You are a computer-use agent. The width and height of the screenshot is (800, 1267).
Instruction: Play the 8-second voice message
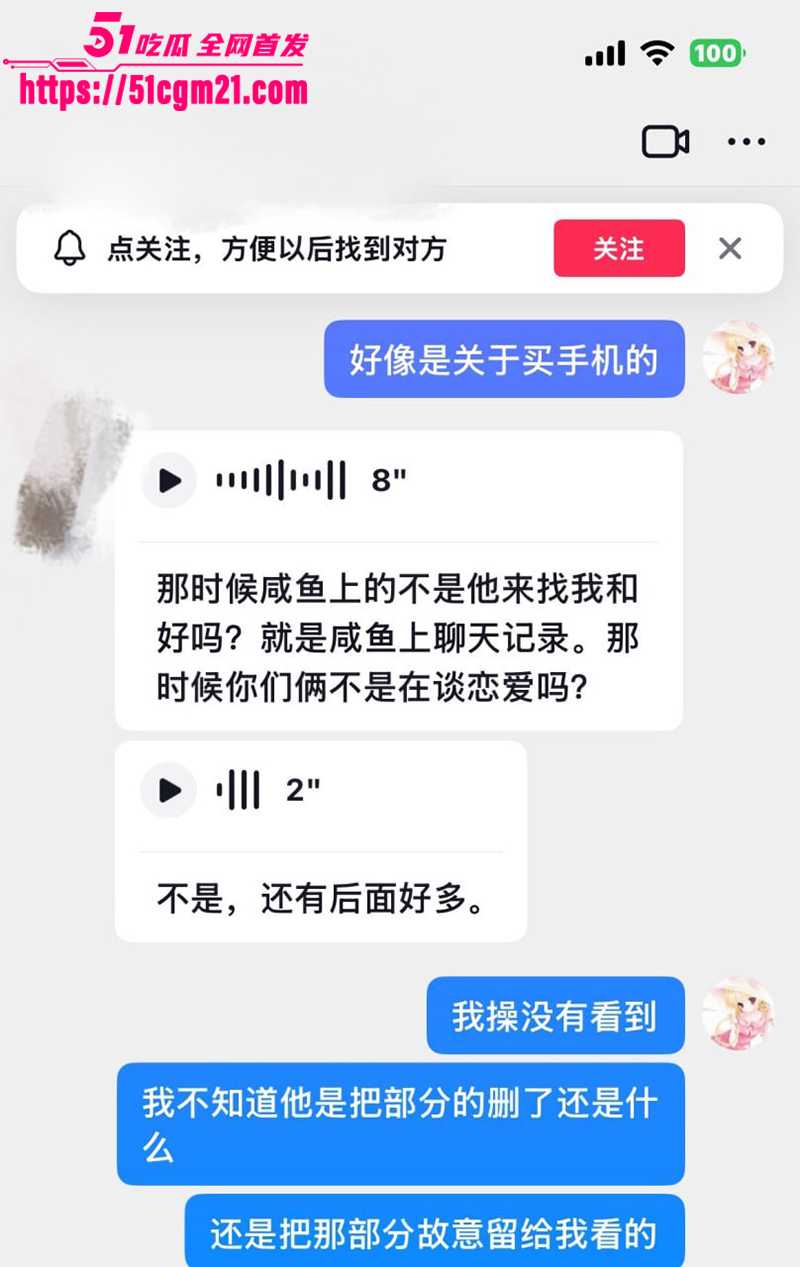pos(168,479)
